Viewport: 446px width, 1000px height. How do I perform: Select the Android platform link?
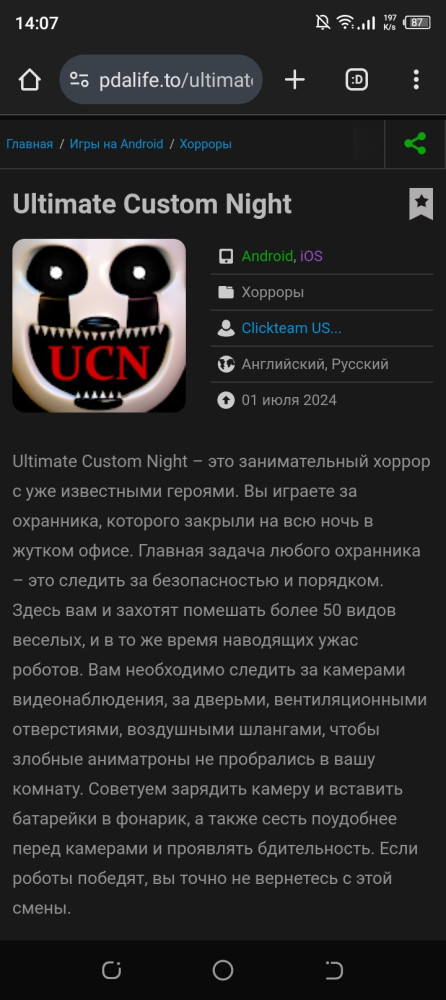267,256
